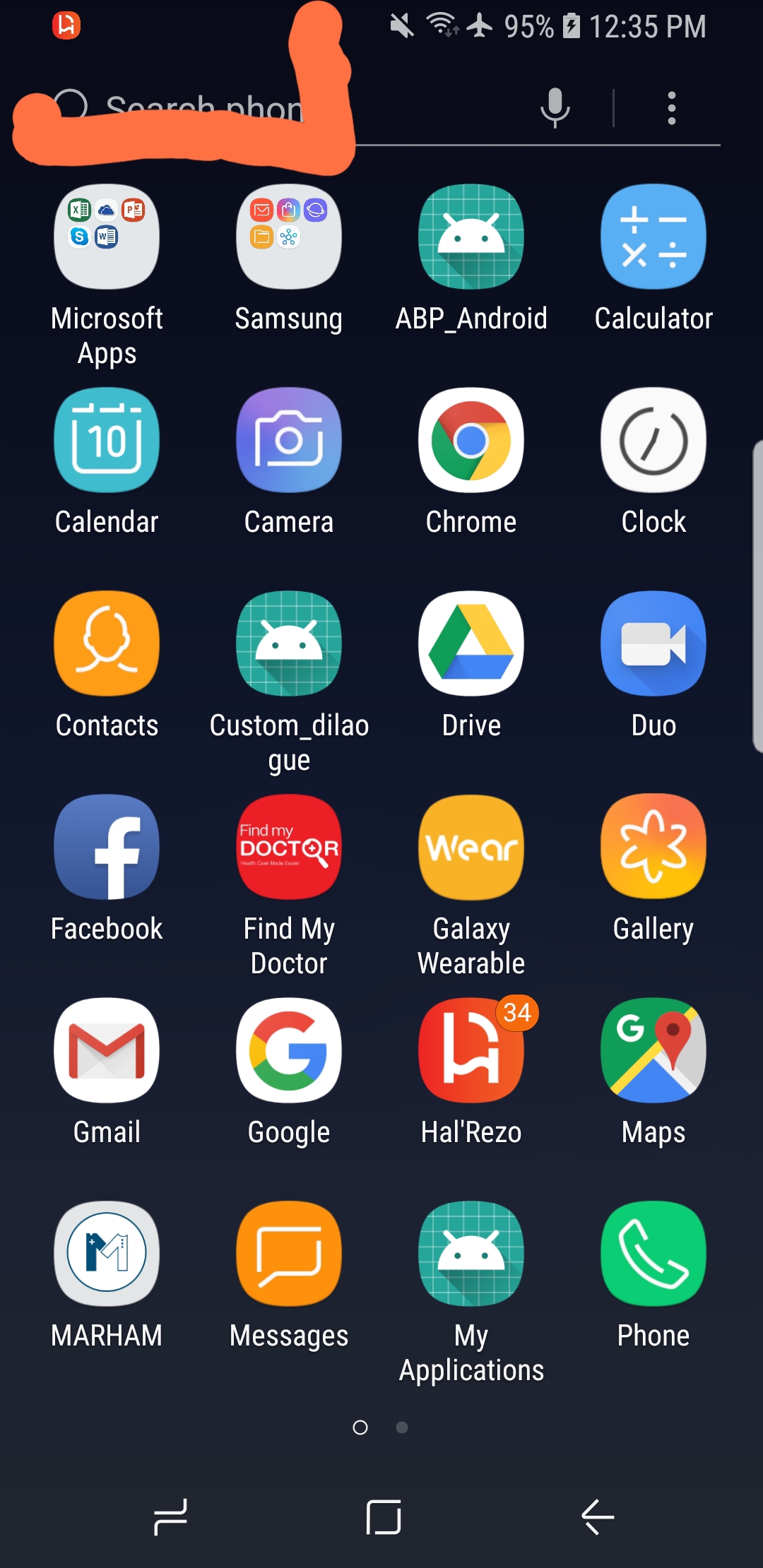This screenshot has height=1568, width=763.
Task: Open the three-dot overflow menu
Action: [671, 108]
